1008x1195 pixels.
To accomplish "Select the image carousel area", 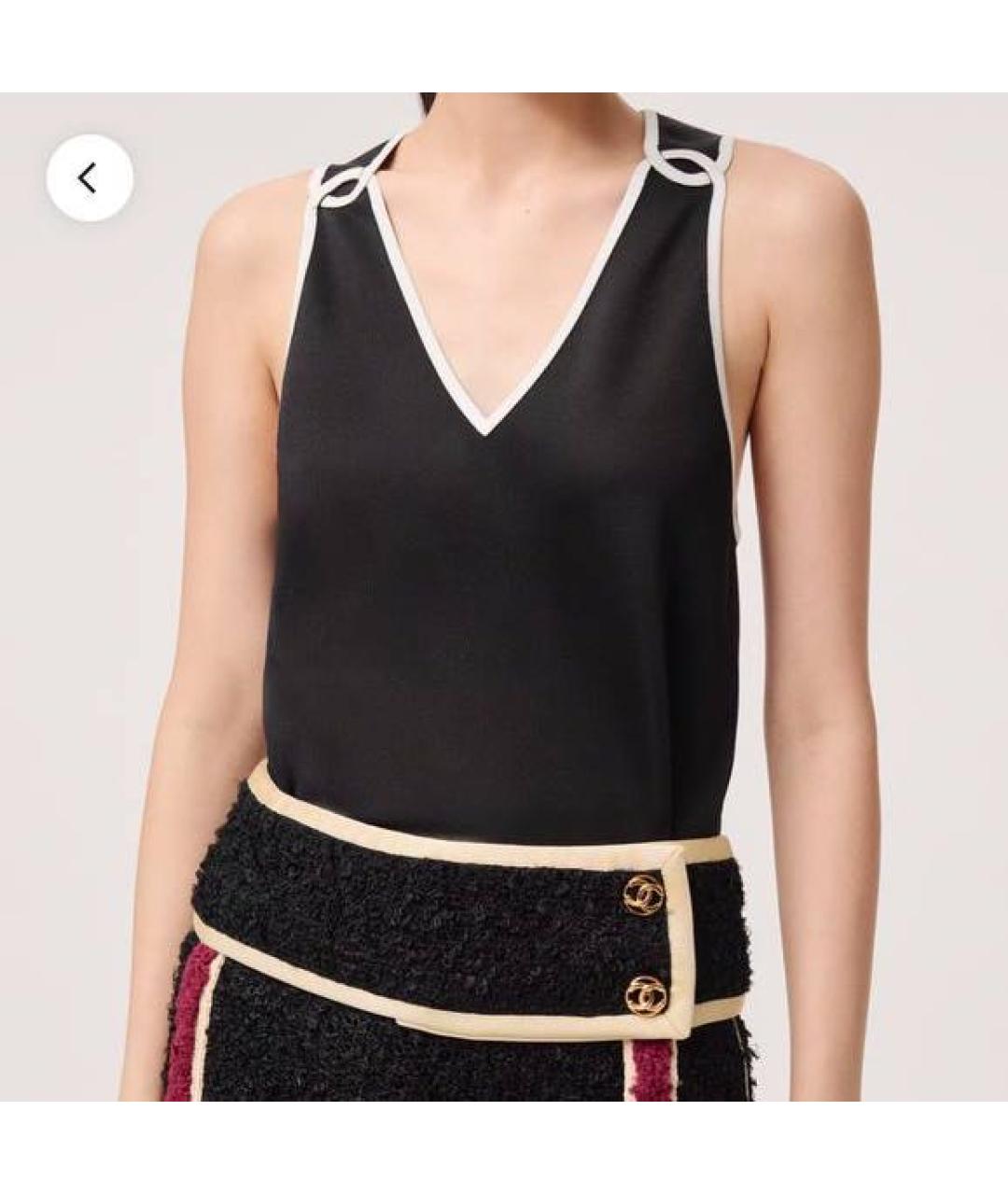I will 504,597.
